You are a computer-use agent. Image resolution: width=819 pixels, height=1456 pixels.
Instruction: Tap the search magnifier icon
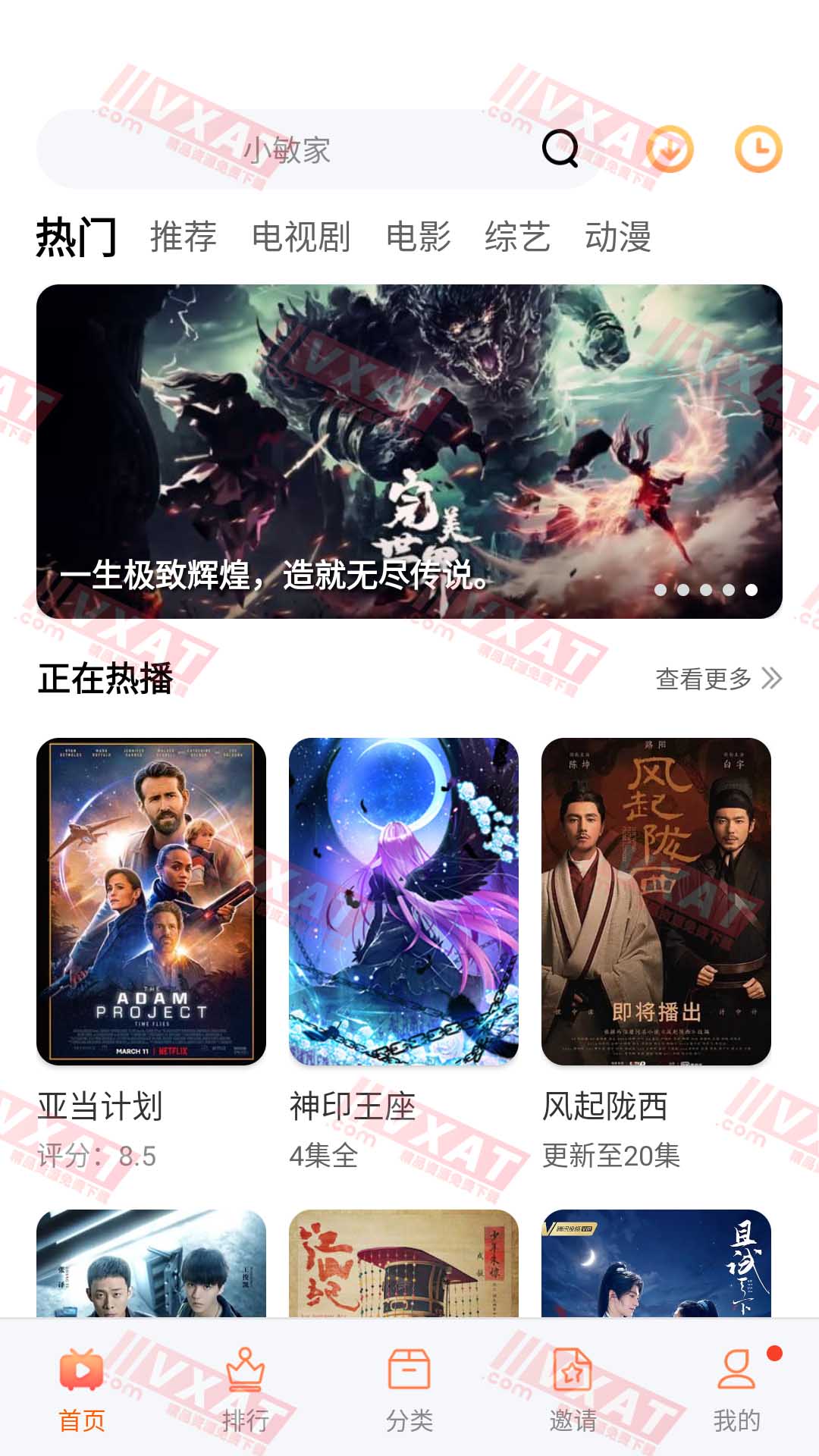pos(560,150)
